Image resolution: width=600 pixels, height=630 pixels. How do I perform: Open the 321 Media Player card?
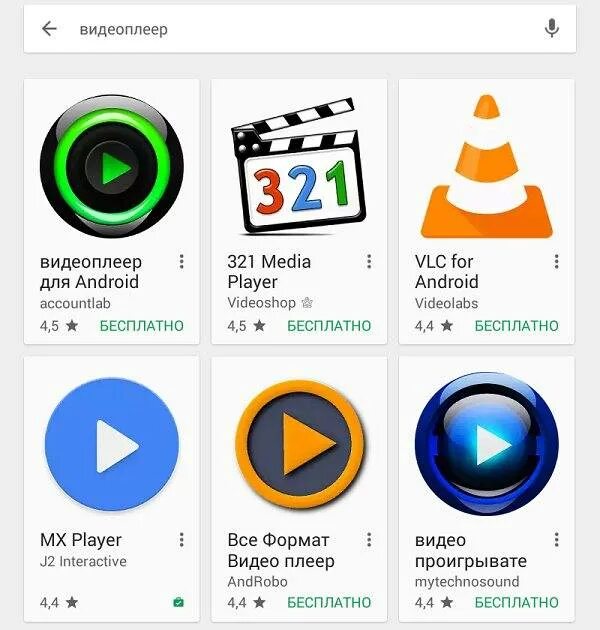(299, 165)
